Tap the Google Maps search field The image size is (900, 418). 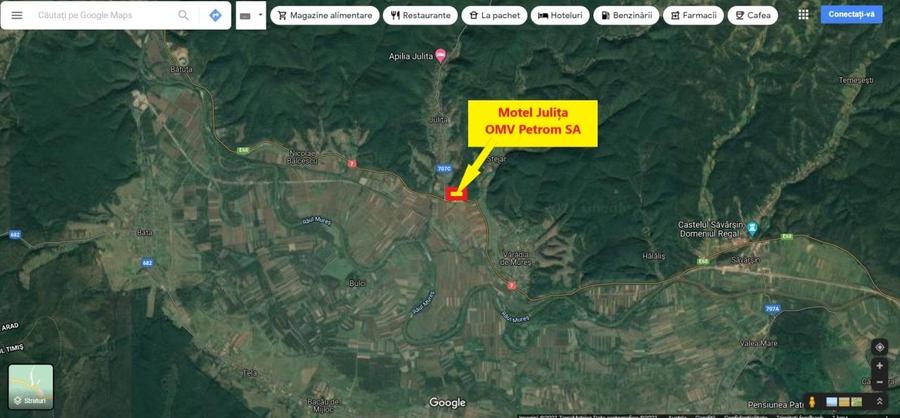tap(100, 15)
